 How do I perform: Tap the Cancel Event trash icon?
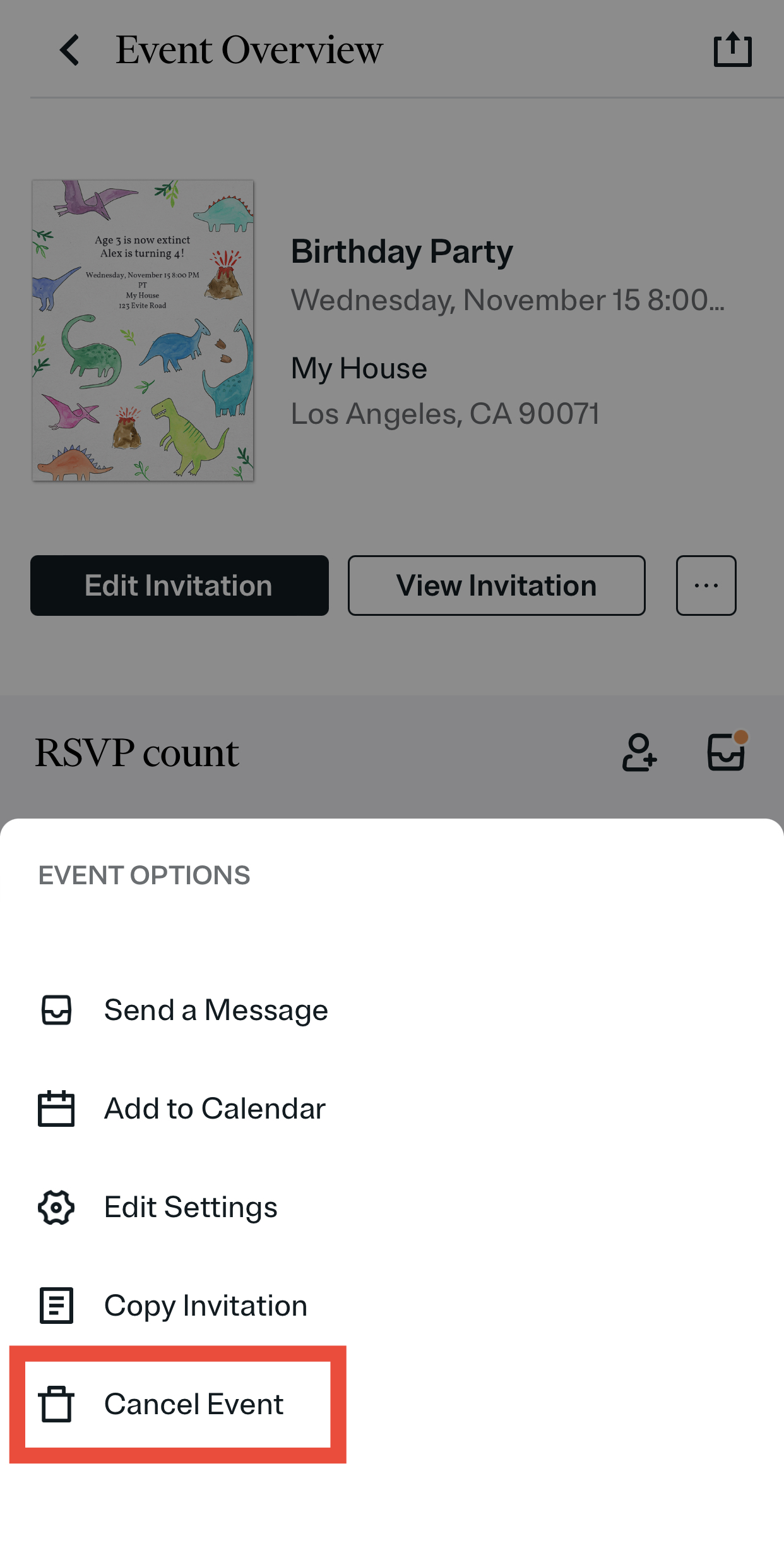[56, 1405]
